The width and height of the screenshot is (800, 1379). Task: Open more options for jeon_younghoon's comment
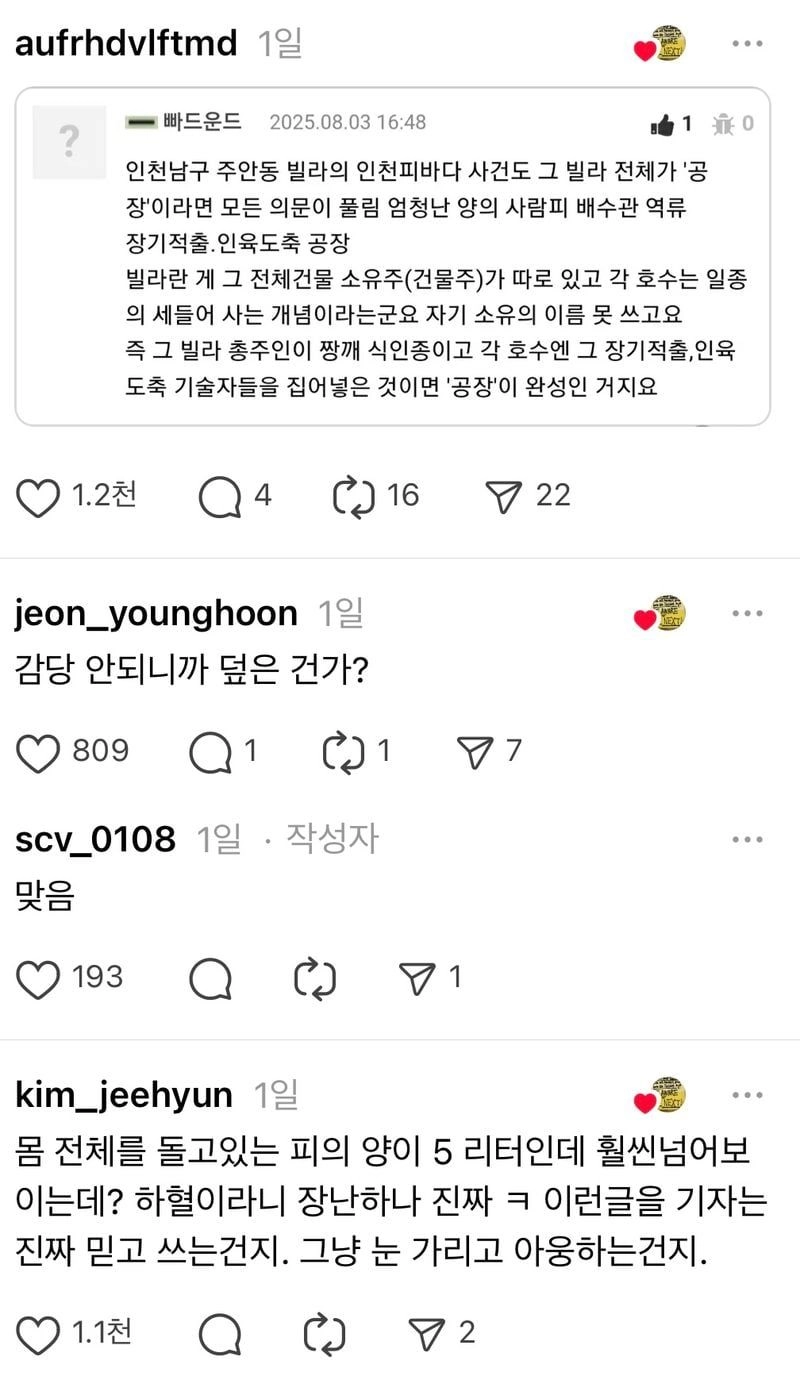[747, 613]
